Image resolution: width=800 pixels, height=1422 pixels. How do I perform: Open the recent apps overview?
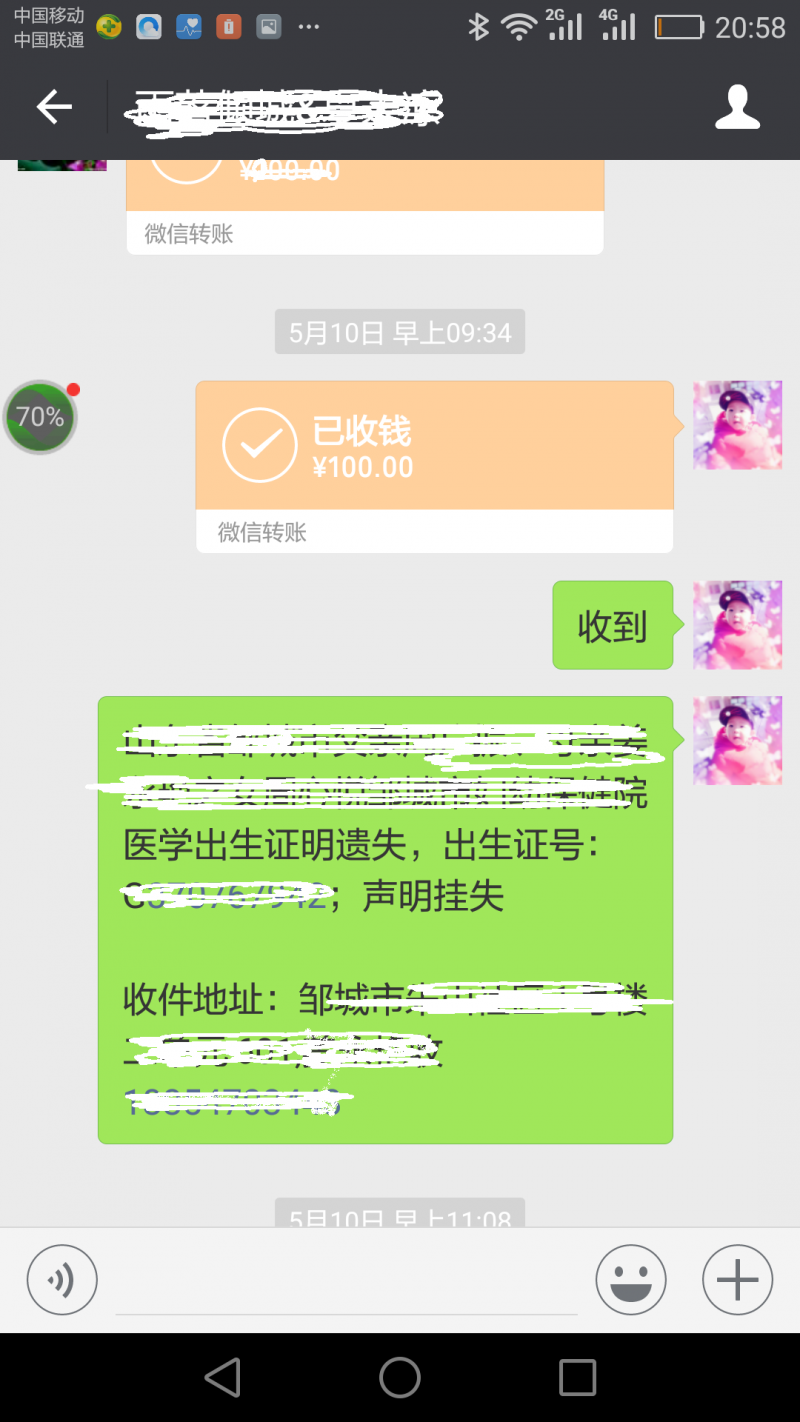click(577, 1377)
